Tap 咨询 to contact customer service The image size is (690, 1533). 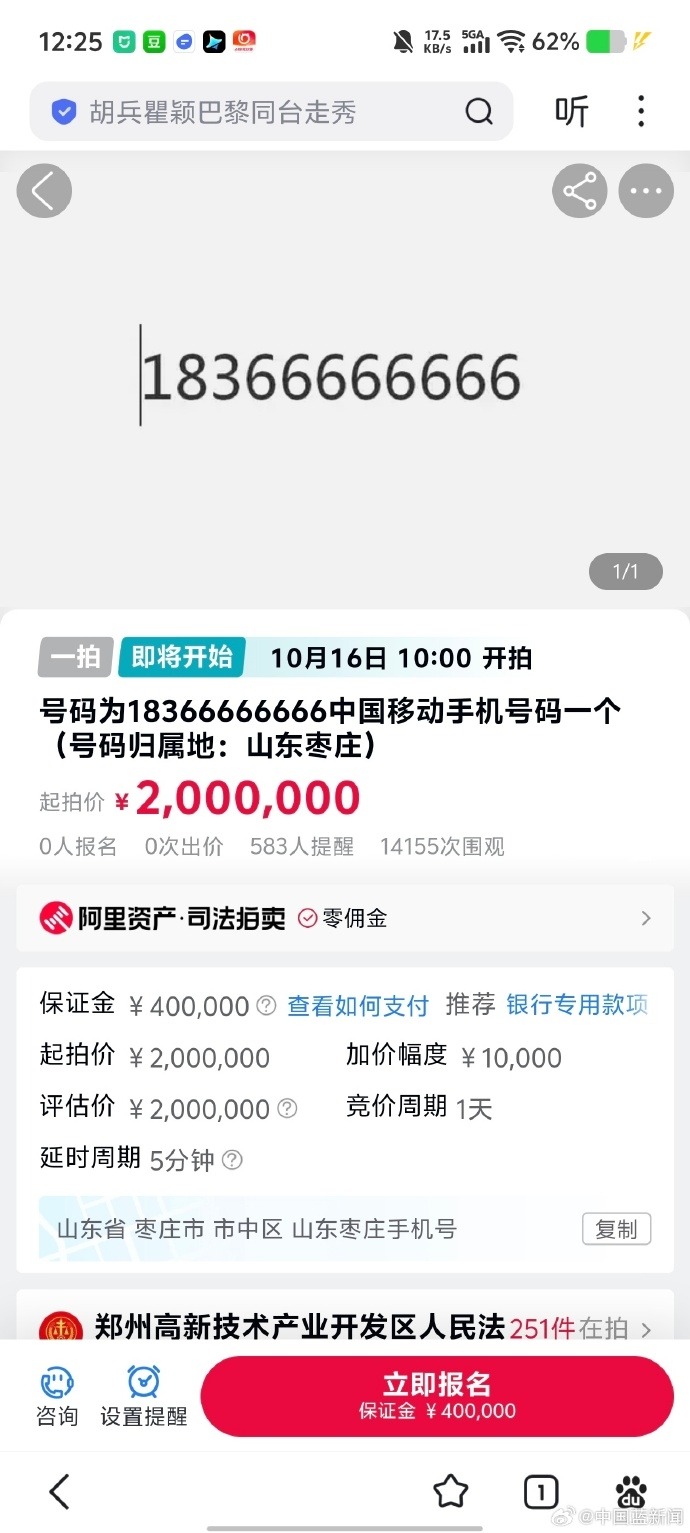click(57, 1397)
